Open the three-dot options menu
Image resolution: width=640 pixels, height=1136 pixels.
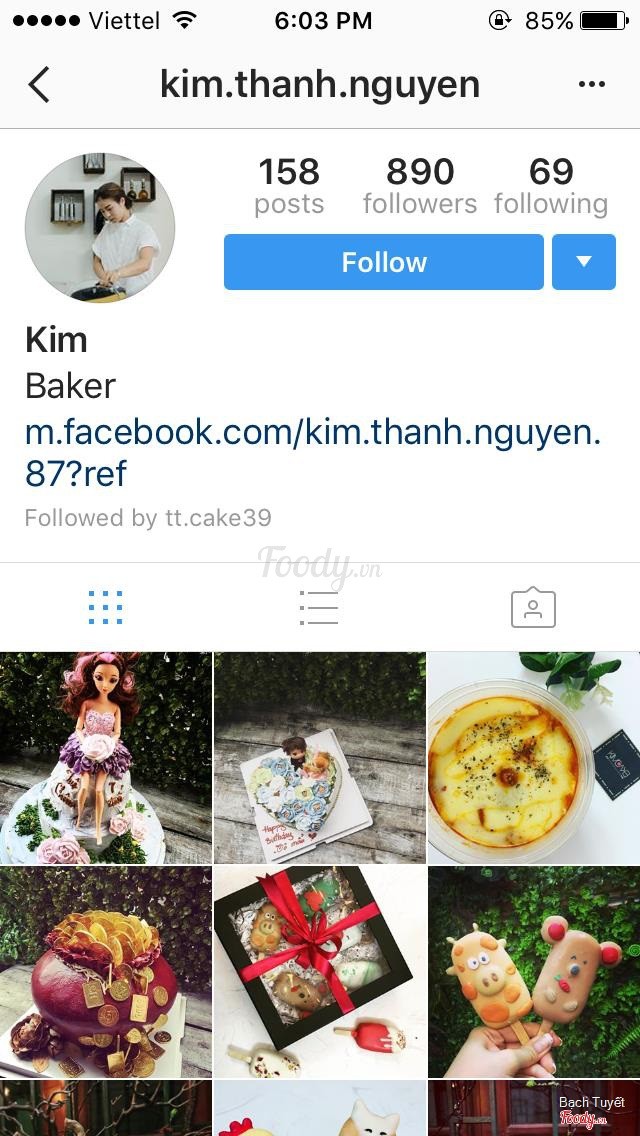pos(592,85)
